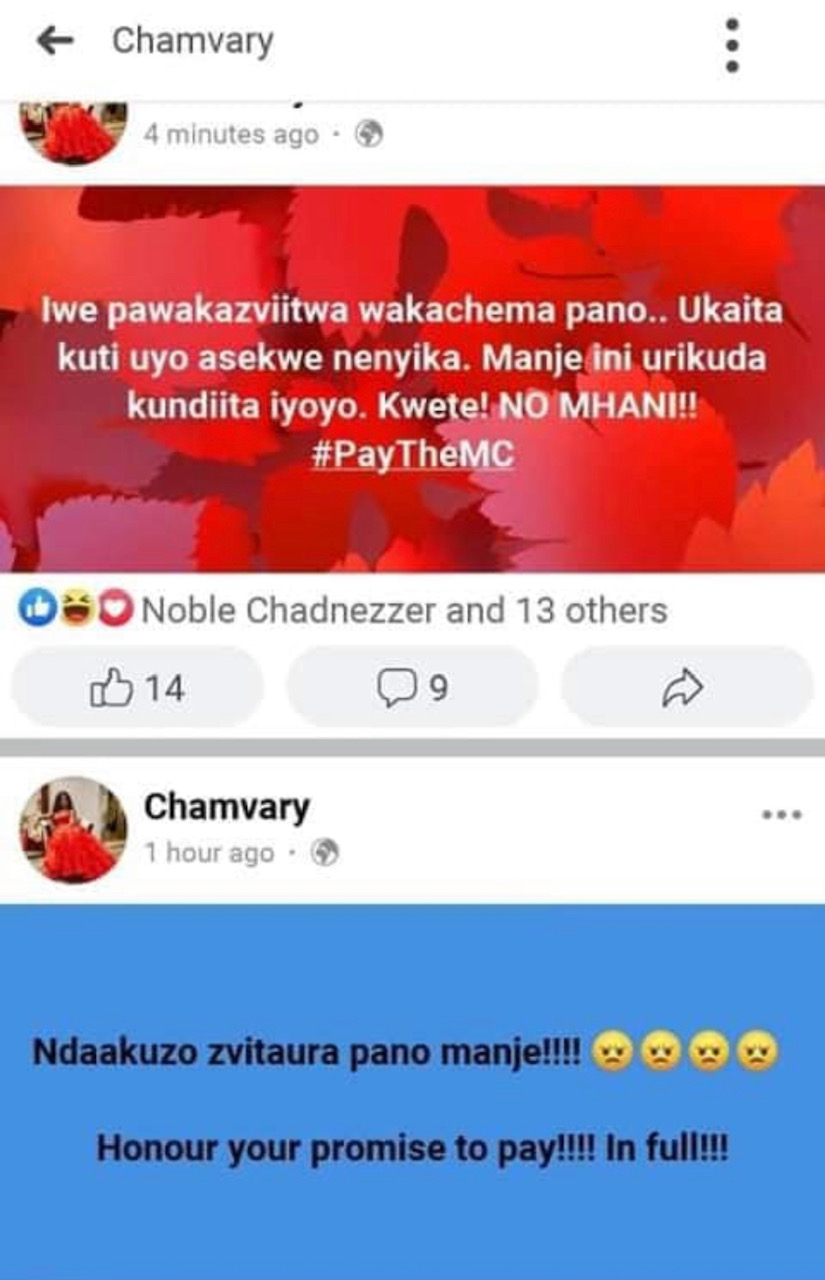
Task: Open comments on the #PayTheMC post
Action: (x=412, y=687)
